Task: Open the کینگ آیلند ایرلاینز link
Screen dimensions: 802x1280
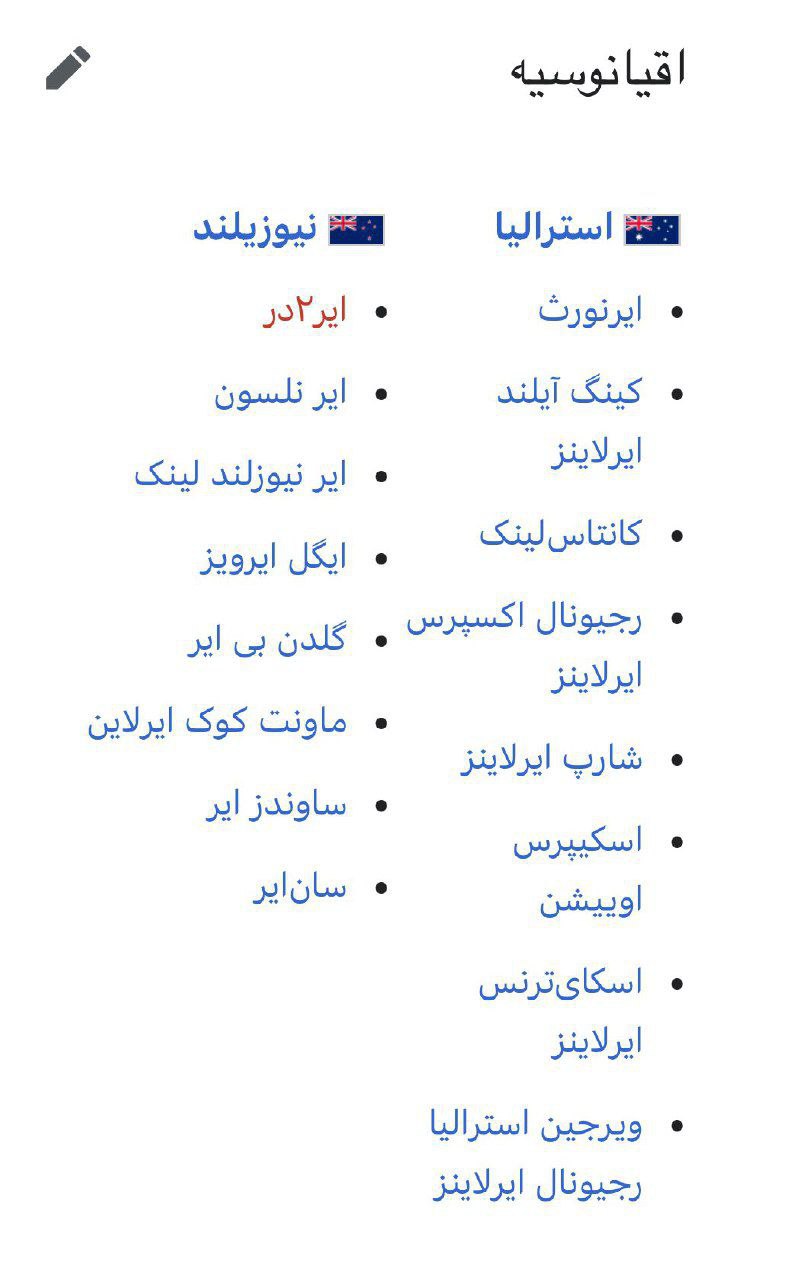Action: pos(569,394)
